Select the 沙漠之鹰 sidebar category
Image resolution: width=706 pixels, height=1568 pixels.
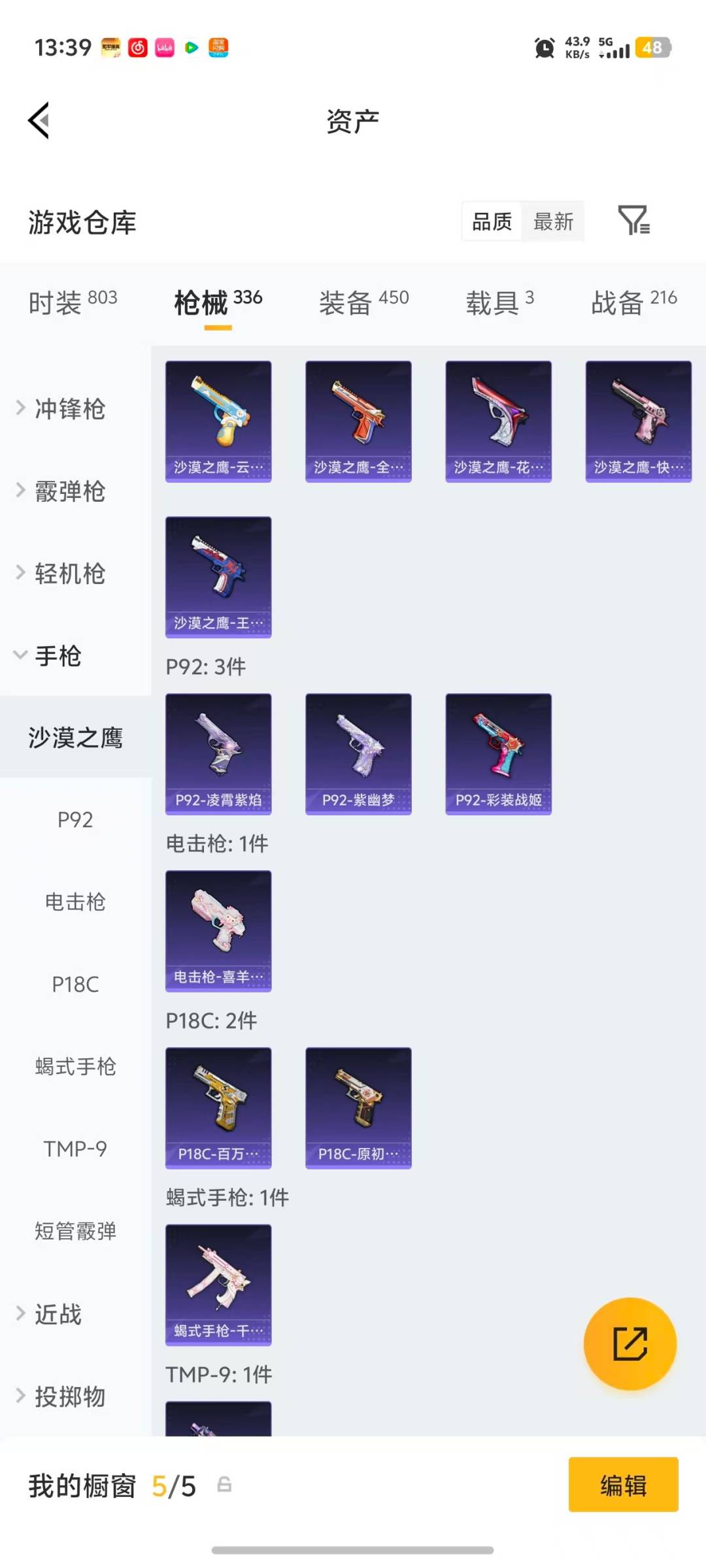coord(75,738)
